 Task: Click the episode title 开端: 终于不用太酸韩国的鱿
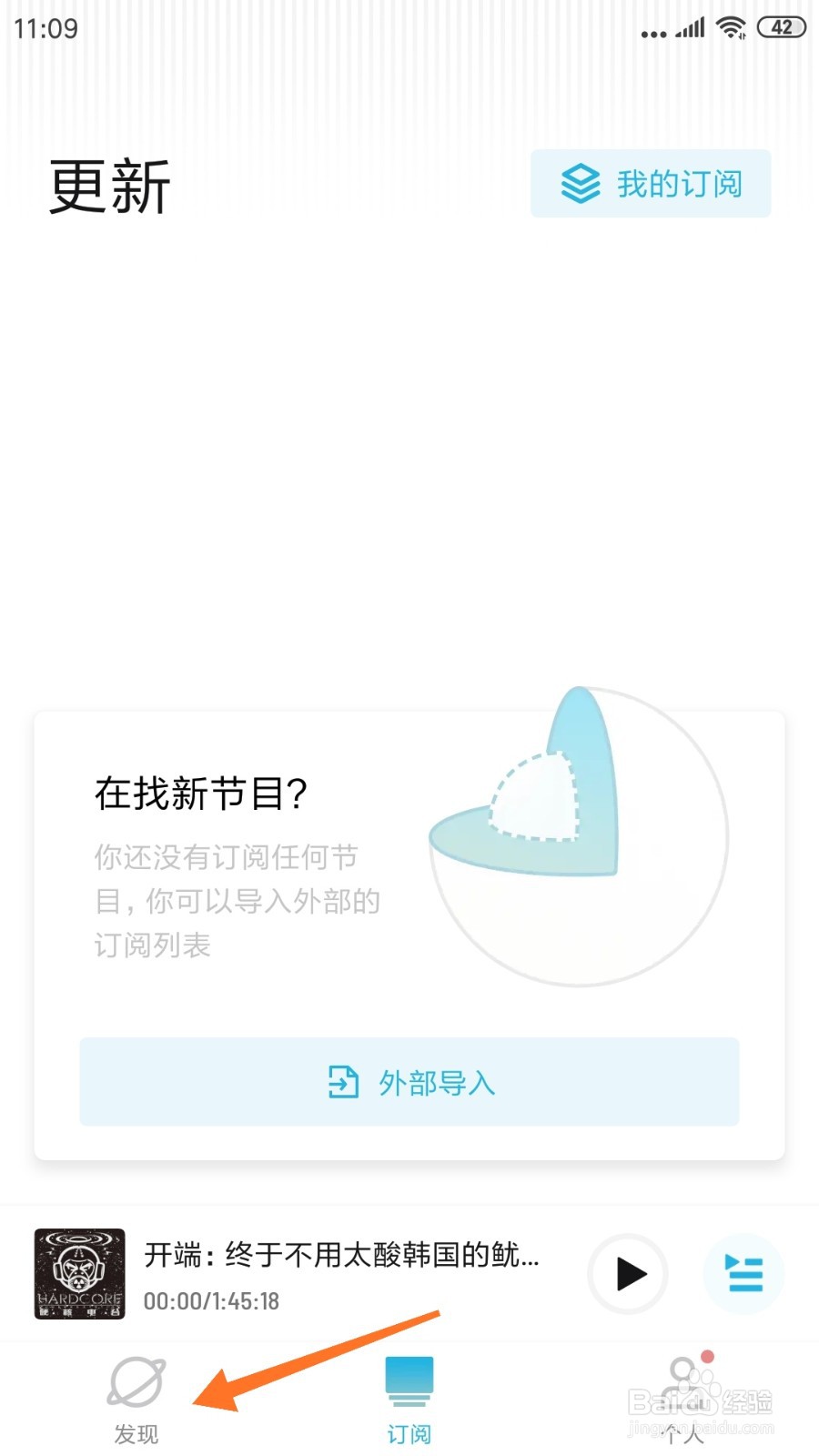[341, 1256]
